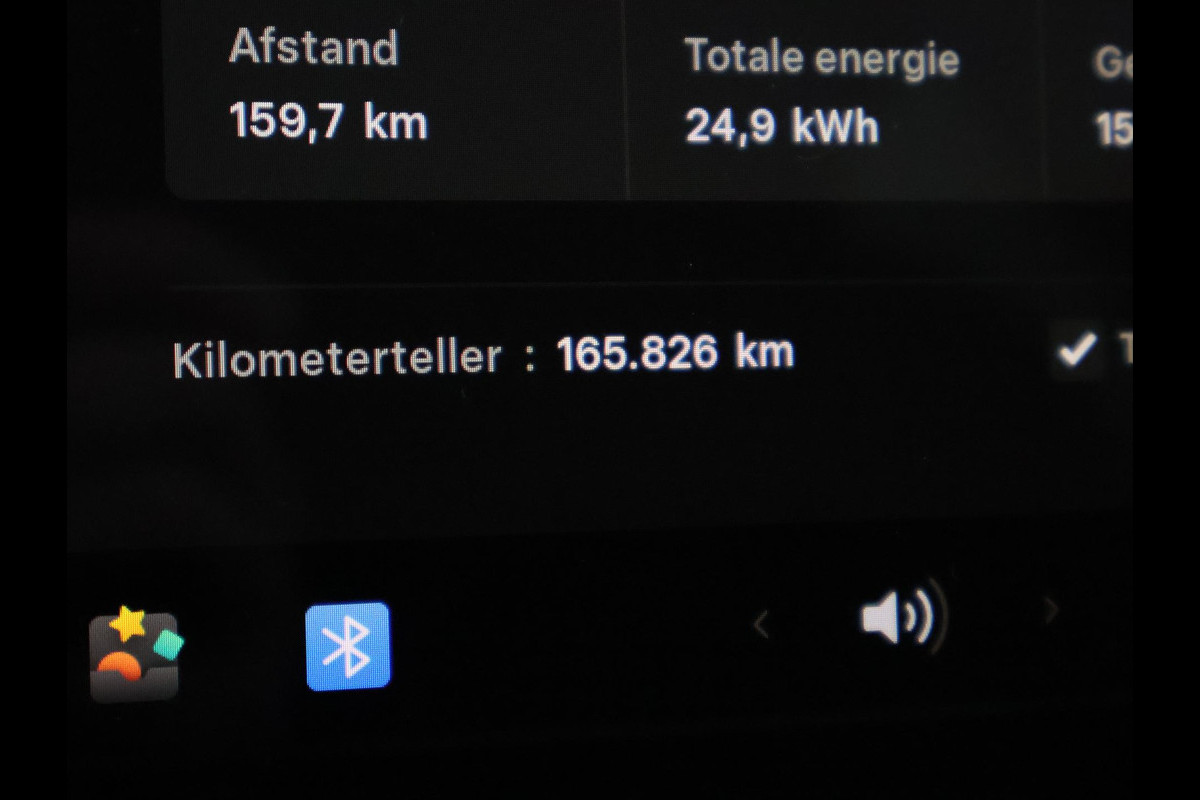The image size is (1200, 800).
Task: Lower volume with the left chevron
Action: click(761, 625)
